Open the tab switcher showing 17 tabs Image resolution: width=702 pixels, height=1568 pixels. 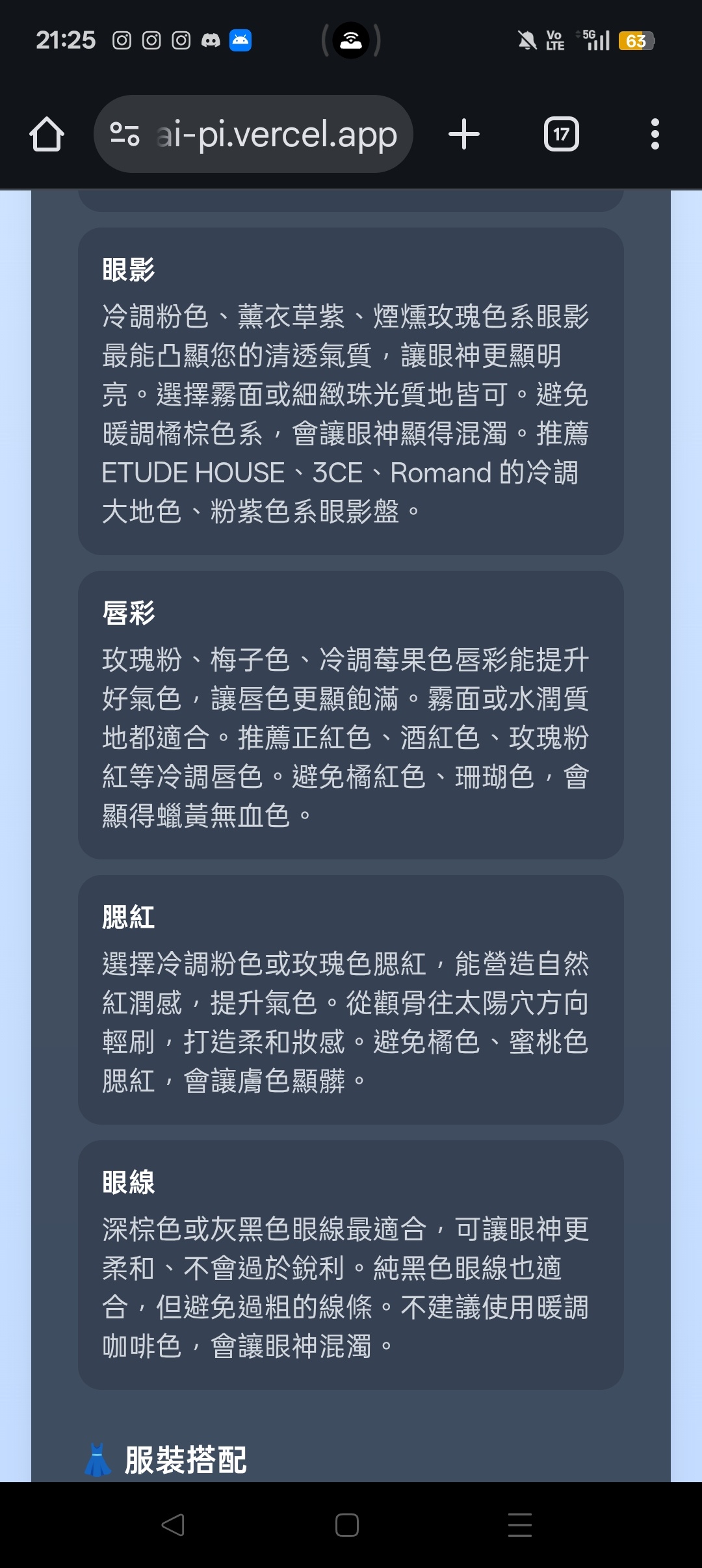(561, 135)
